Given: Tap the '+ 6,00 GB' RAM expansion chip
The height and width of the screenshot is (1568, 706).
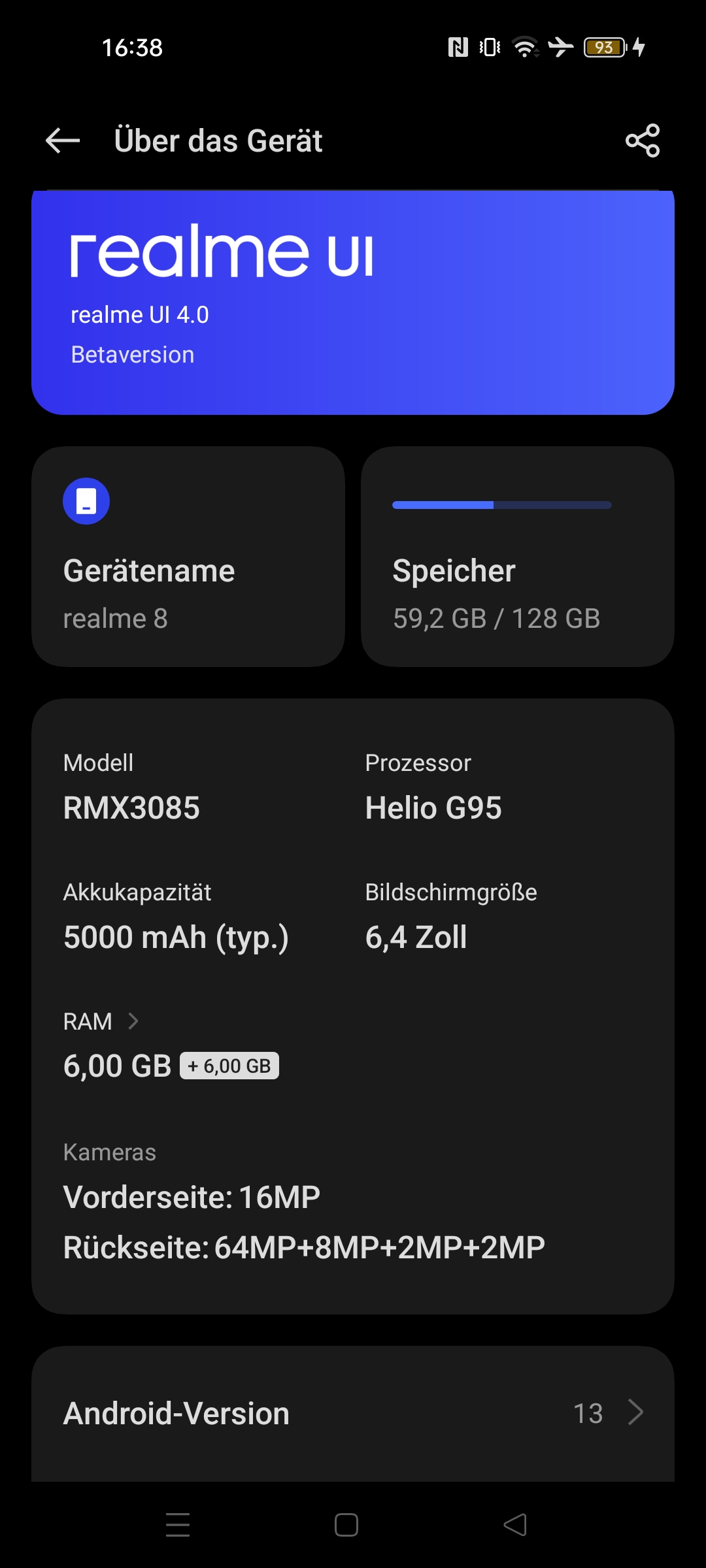Looking at the screenshot, I should (x=230, y=1065).
